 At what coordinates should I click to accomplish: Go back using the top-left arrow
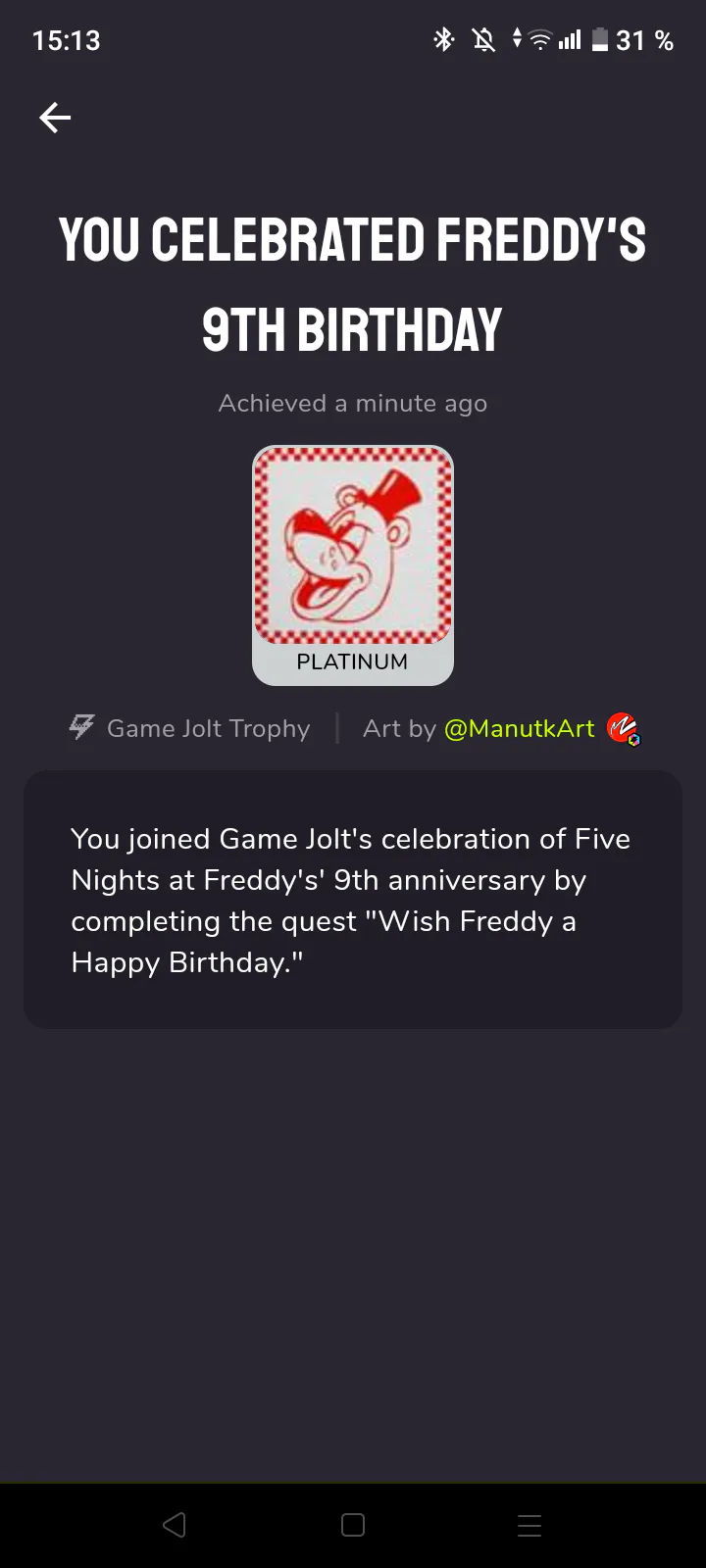click(x=55, y=119)
